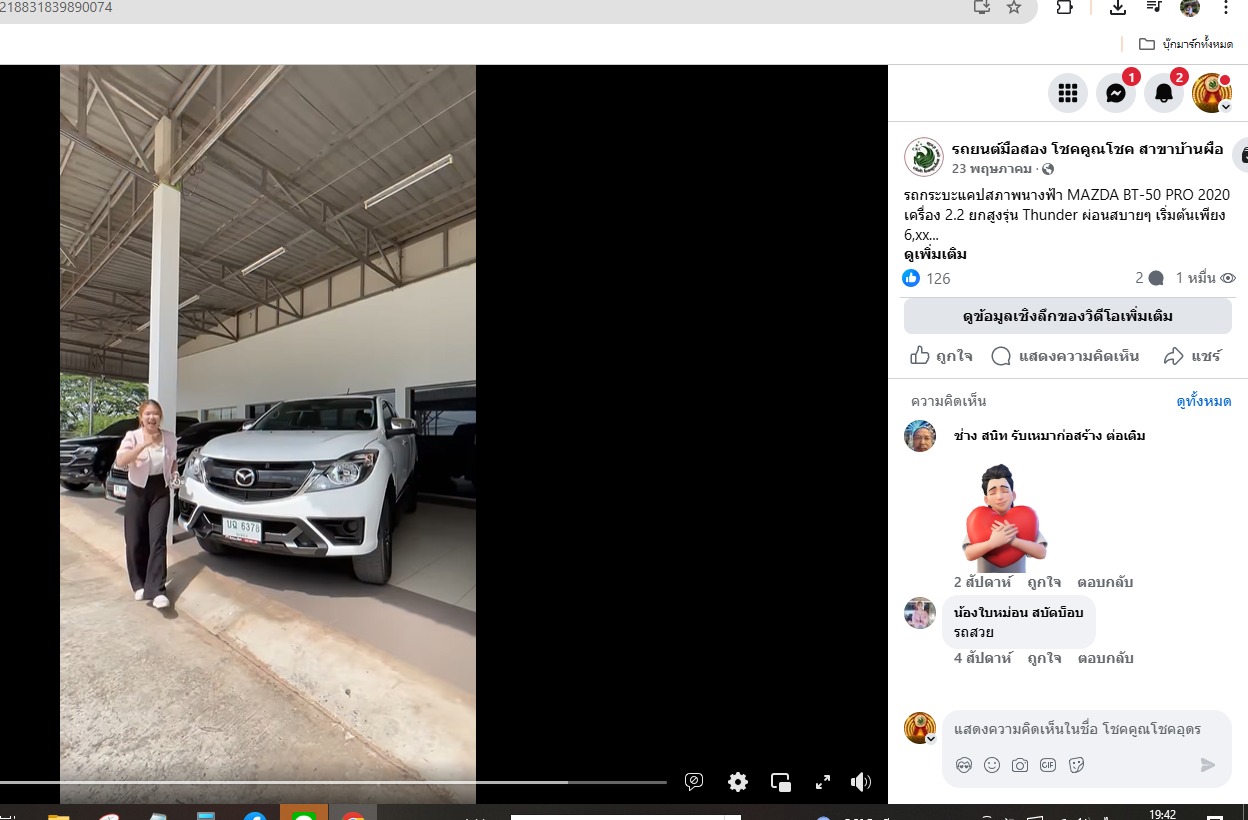Mute the video volume
1248x820 pixels.
(x=860, y=782)
